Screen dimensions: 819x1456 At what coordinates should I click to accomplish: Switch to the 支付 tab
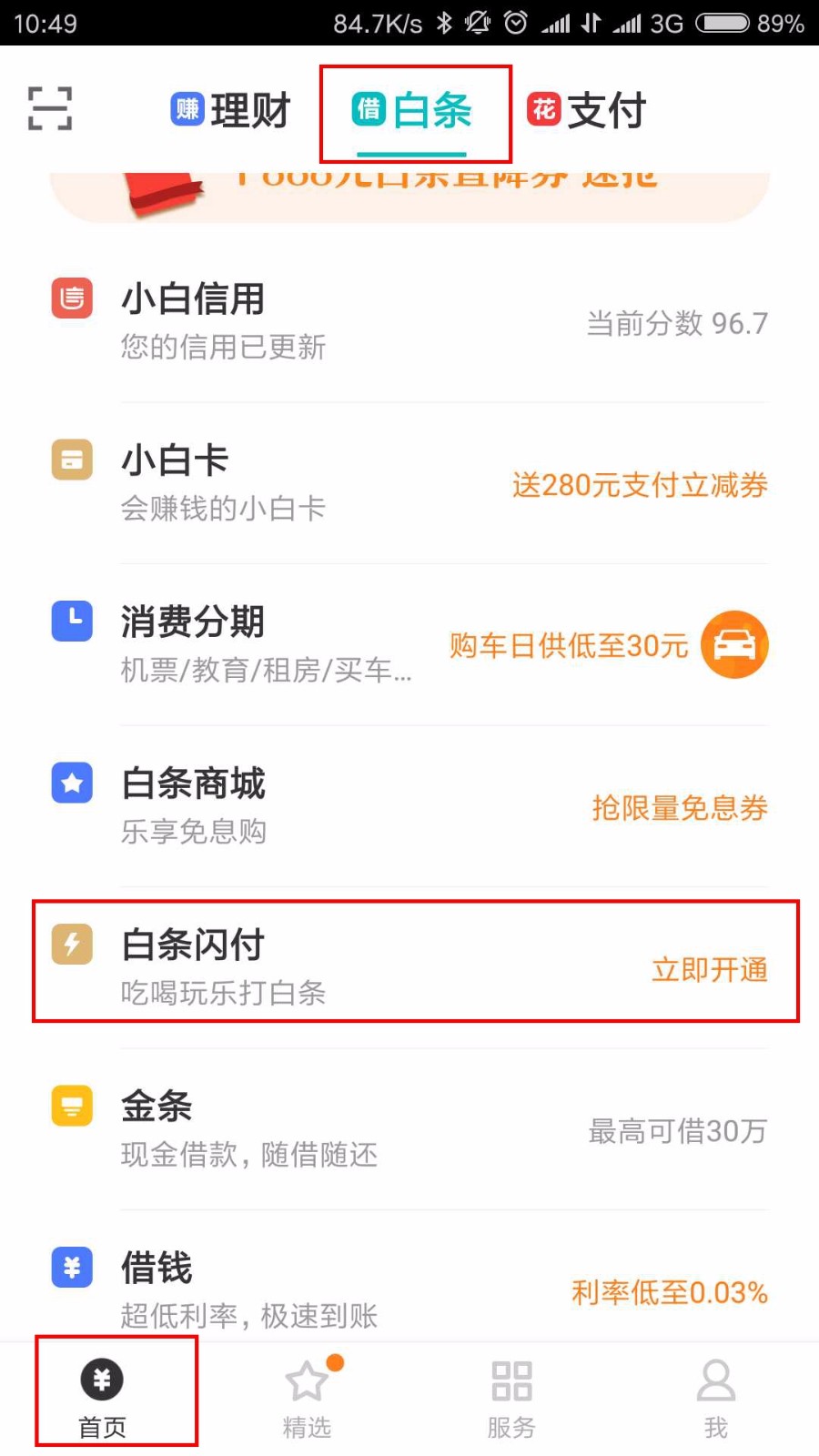(587, 110)
